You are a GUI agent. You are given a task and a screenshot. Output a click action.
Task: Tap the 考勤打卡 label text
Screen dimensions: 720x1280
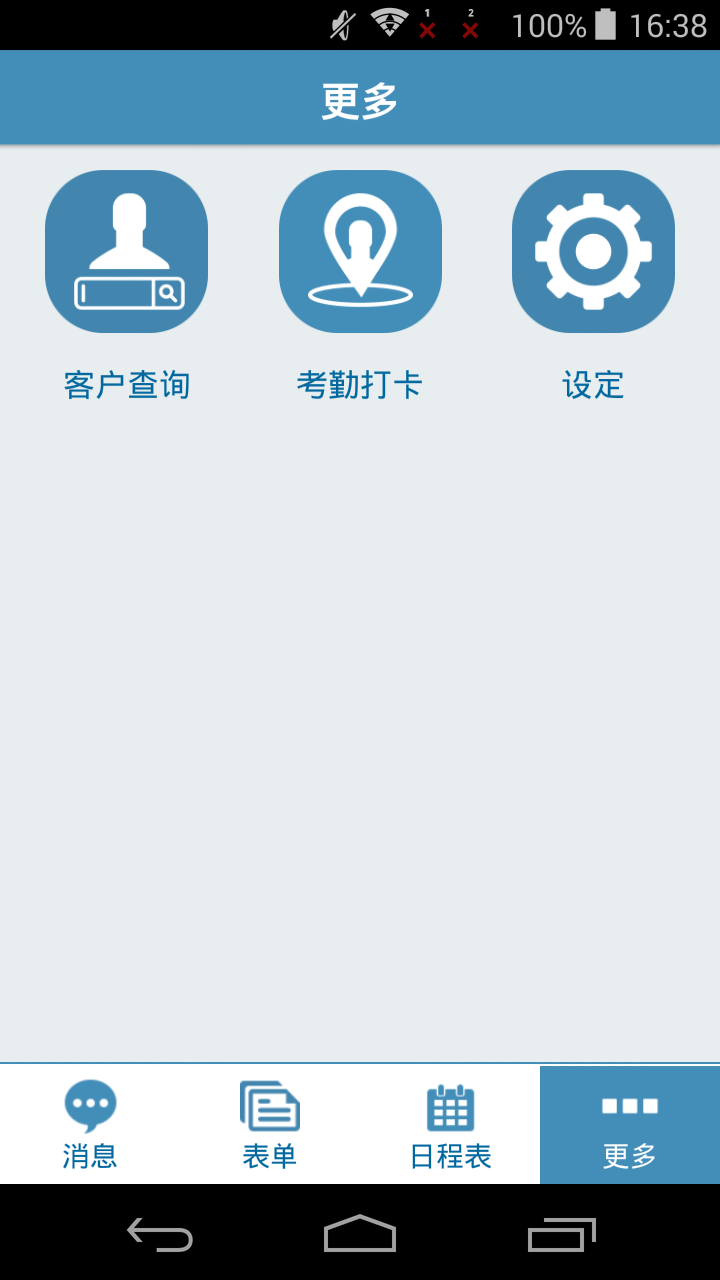(x=360, y=384)
